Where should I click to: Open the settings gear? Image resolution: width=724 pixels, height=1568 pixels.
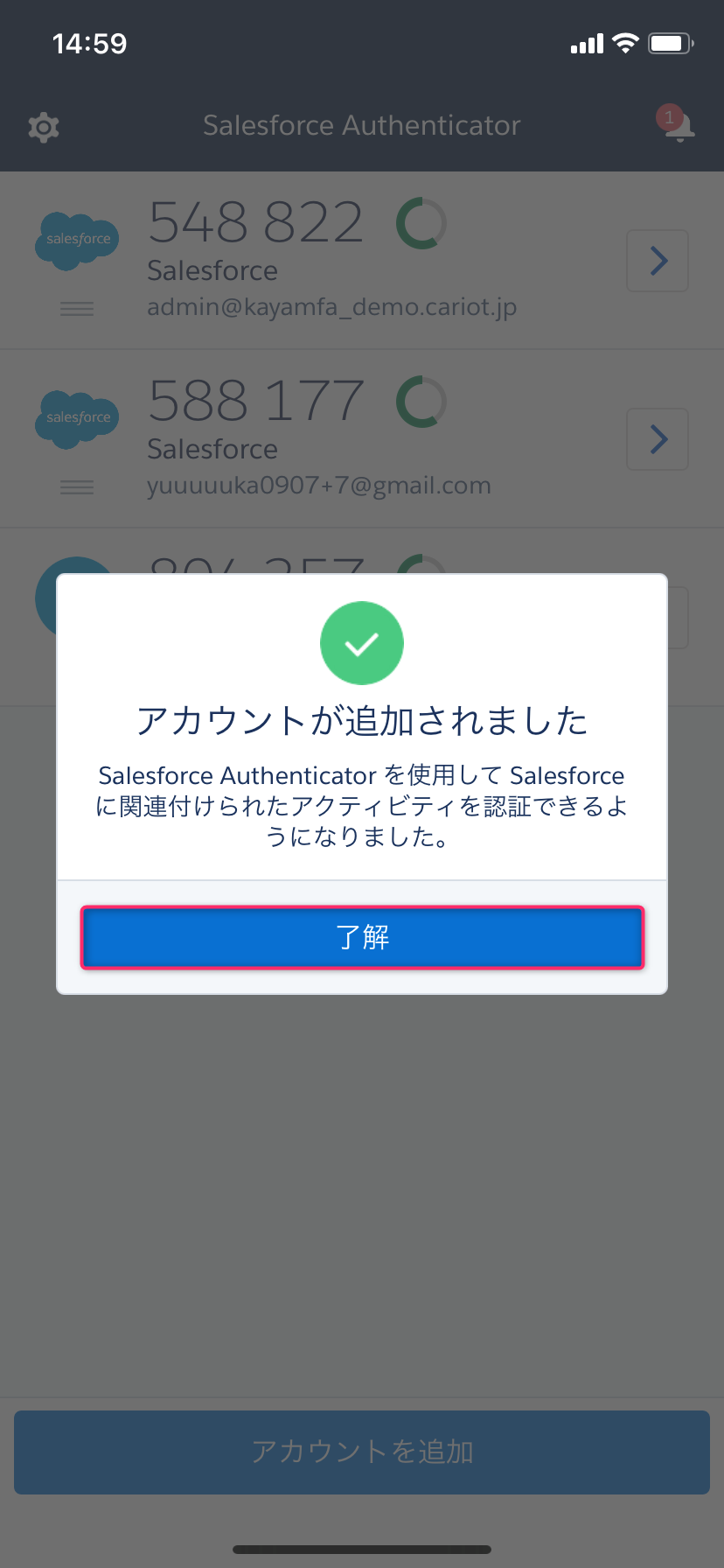point(44,128)
